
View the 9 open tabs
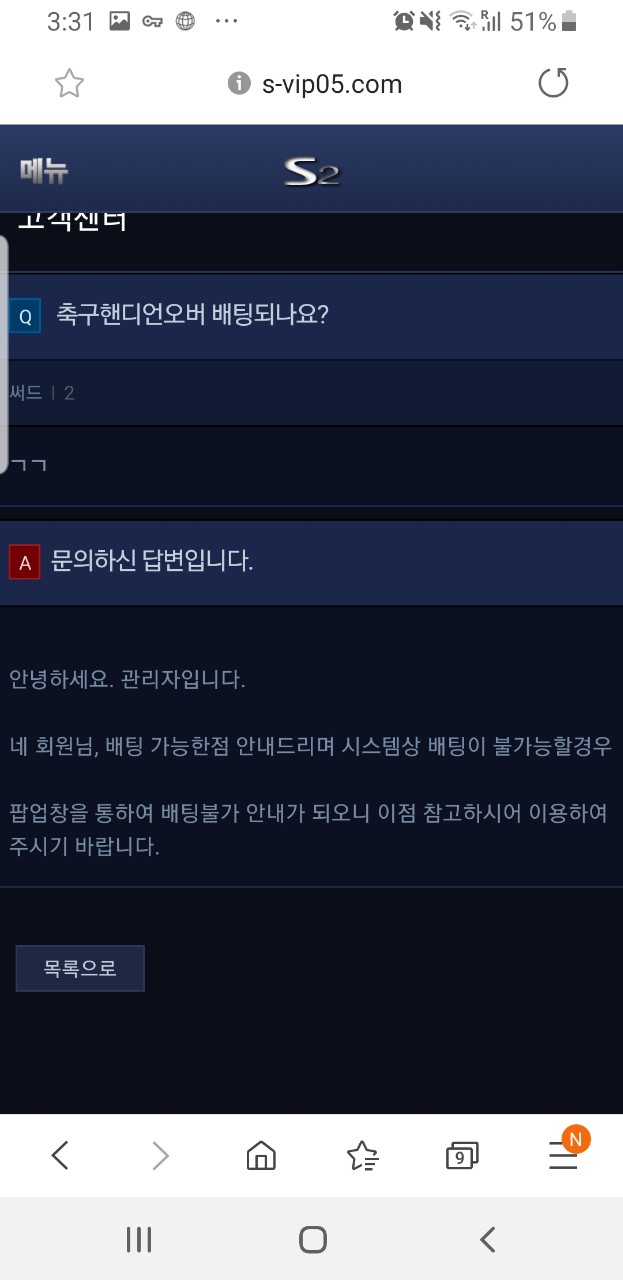(x=461, y=1156)
